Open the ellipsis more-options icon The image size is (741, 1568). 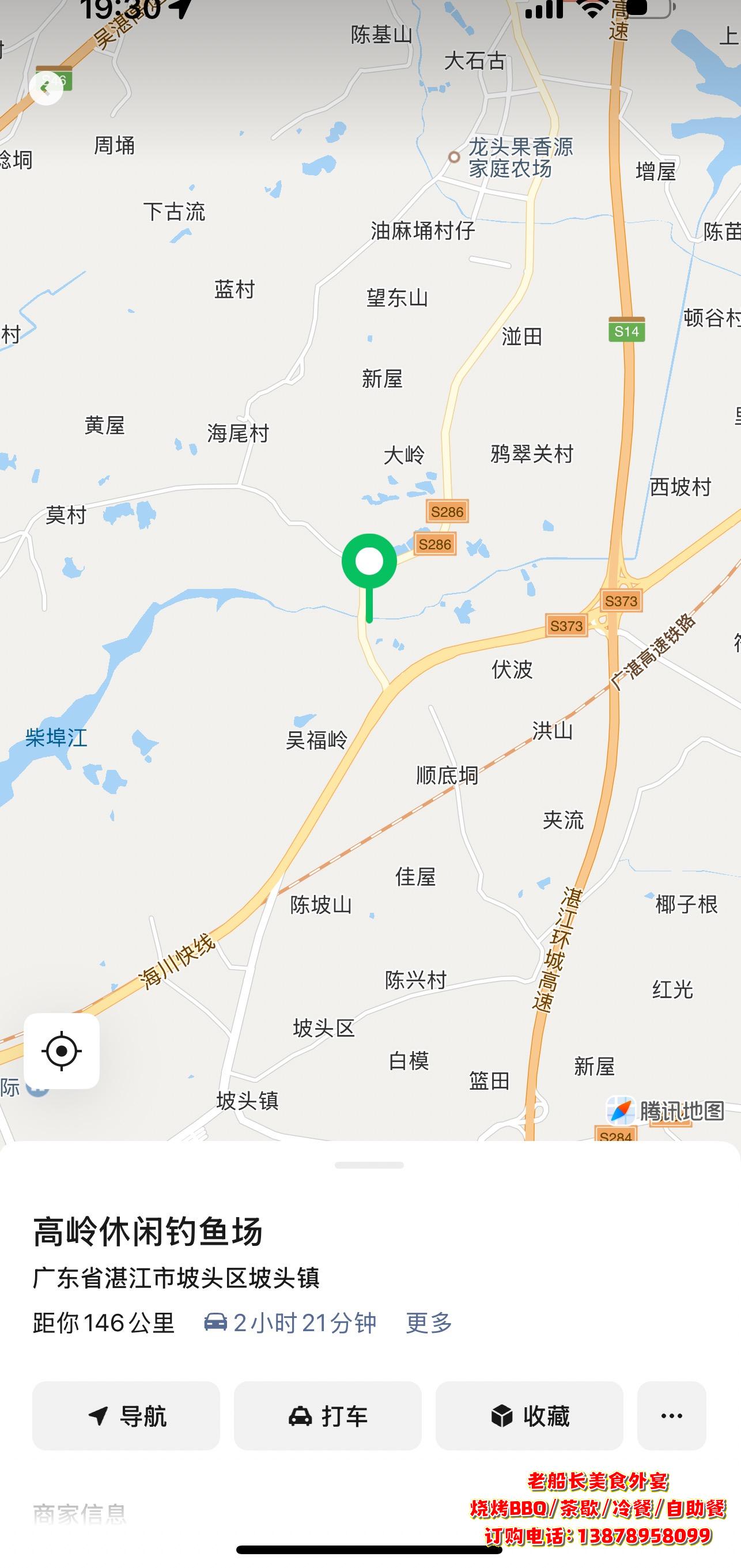[671, 1416]
